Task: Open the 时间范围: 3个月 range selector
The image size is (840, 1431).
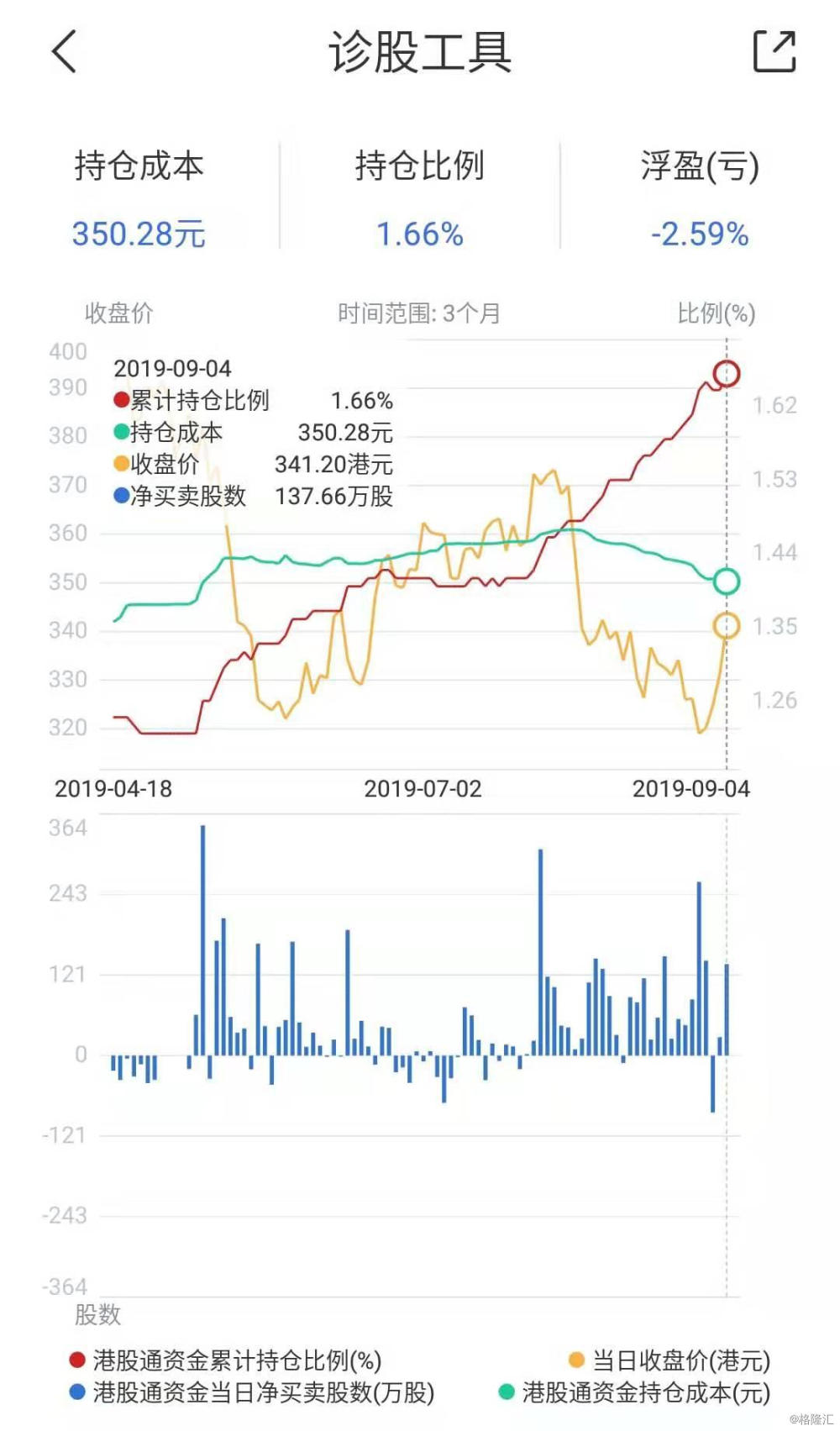Action: pos(418,310)
